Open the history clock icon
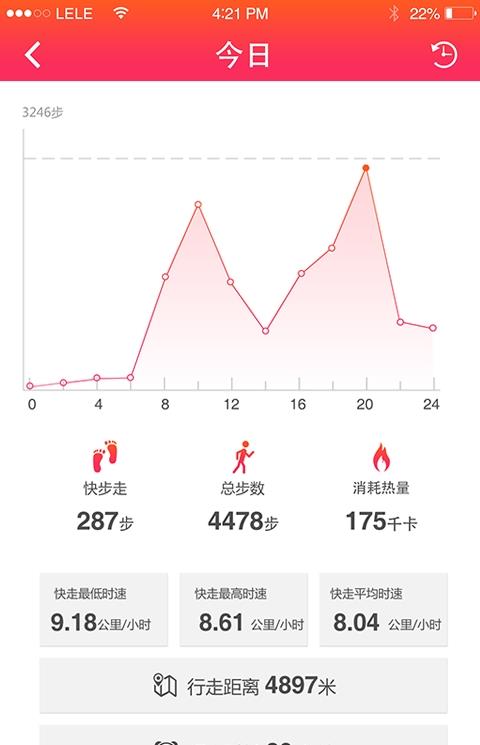 444,55
